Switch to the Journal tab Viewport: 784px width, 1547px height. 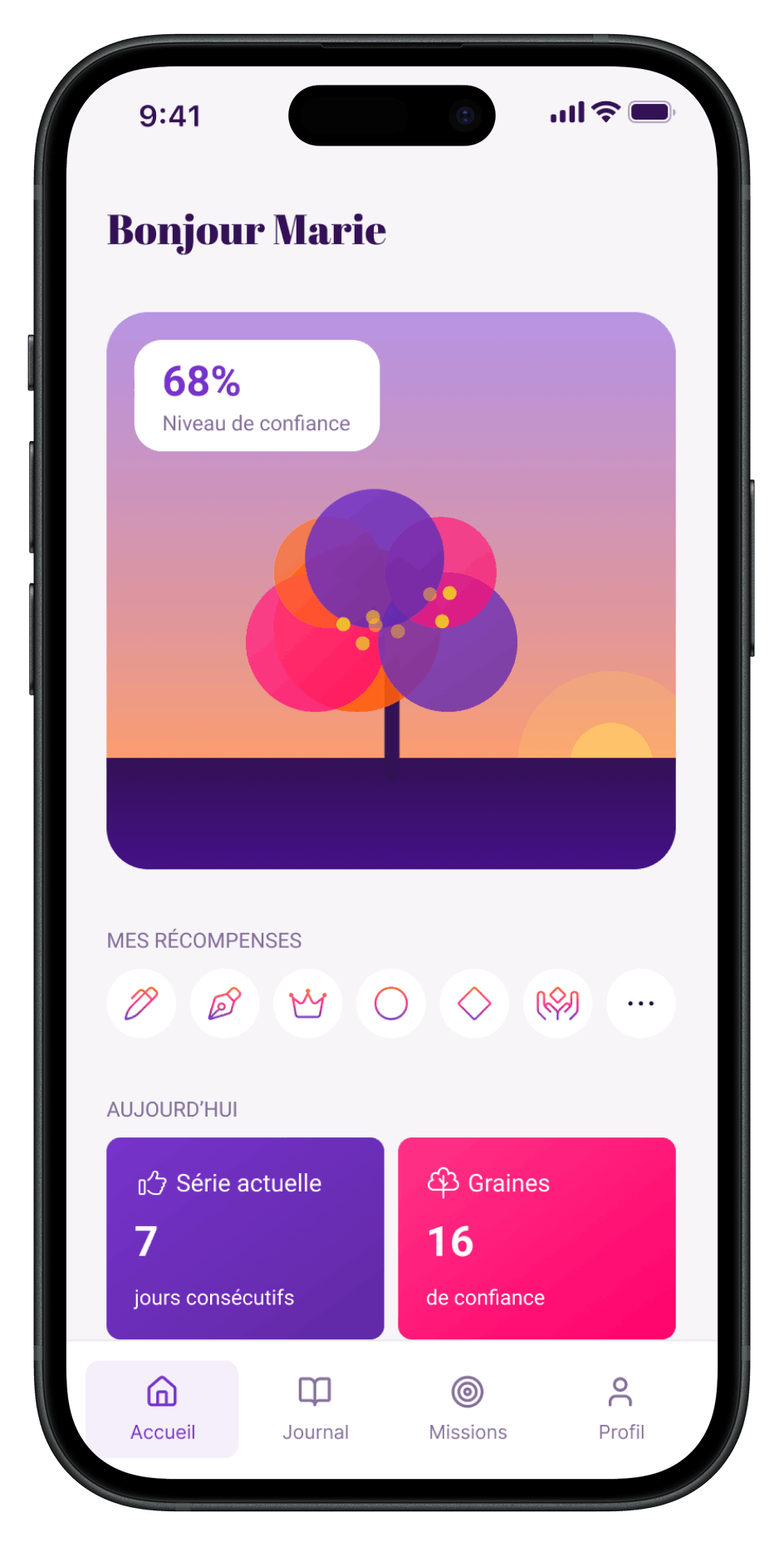pyautogui.click(x=315, y=1408)
